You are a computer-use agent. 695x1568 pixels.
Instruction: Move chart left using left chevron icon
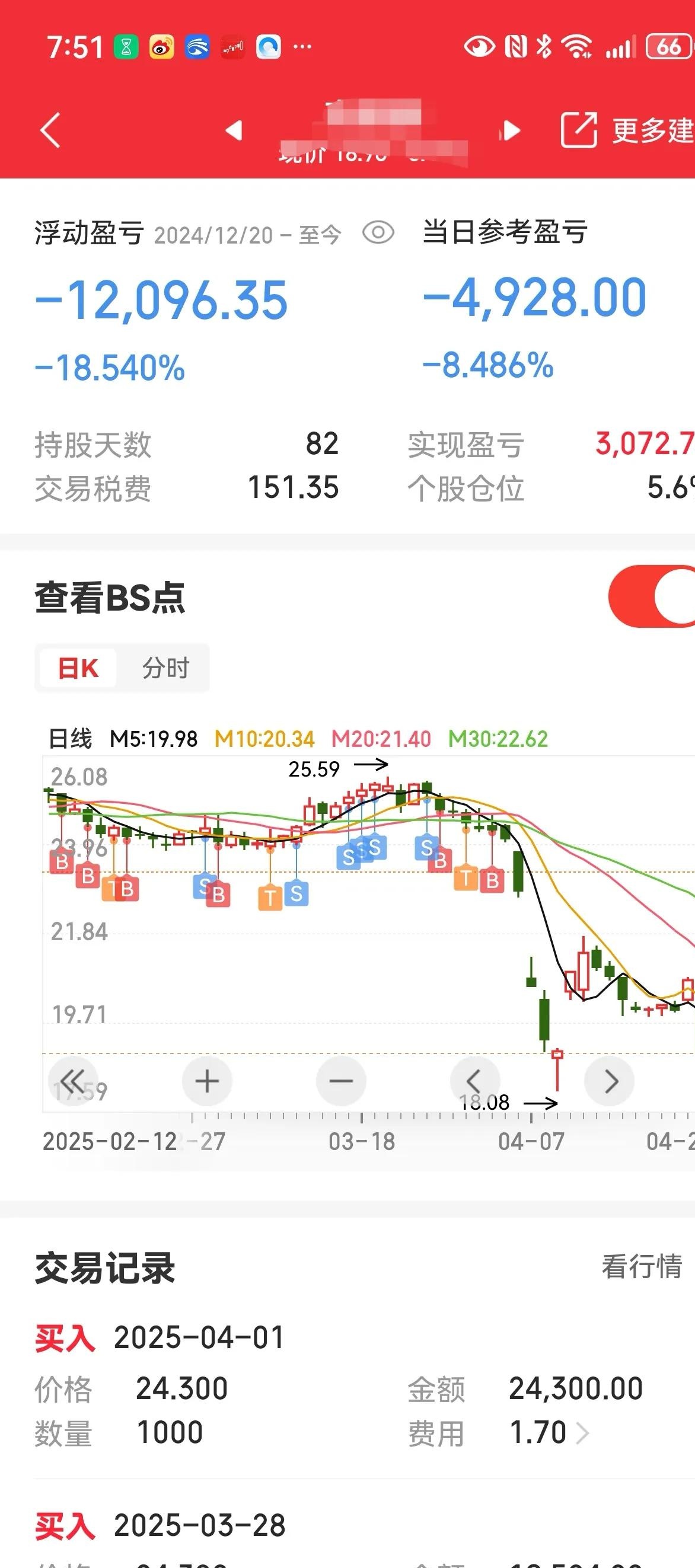[x=476, y=1081]
